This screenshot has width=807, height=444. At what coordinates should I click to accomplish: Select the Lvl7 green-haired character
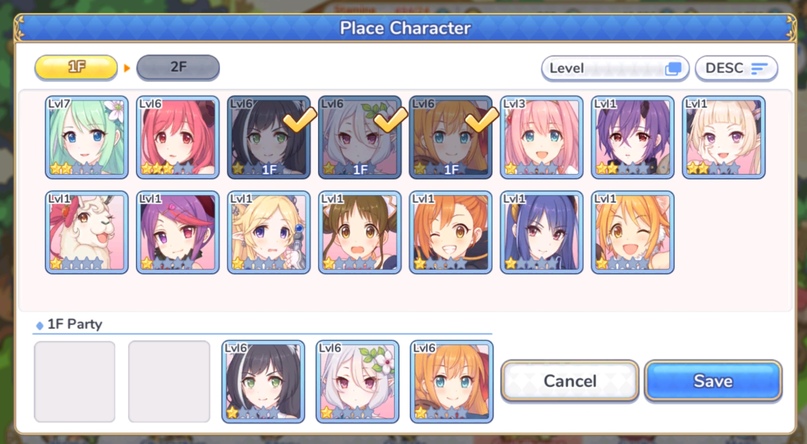coord(87,137)
